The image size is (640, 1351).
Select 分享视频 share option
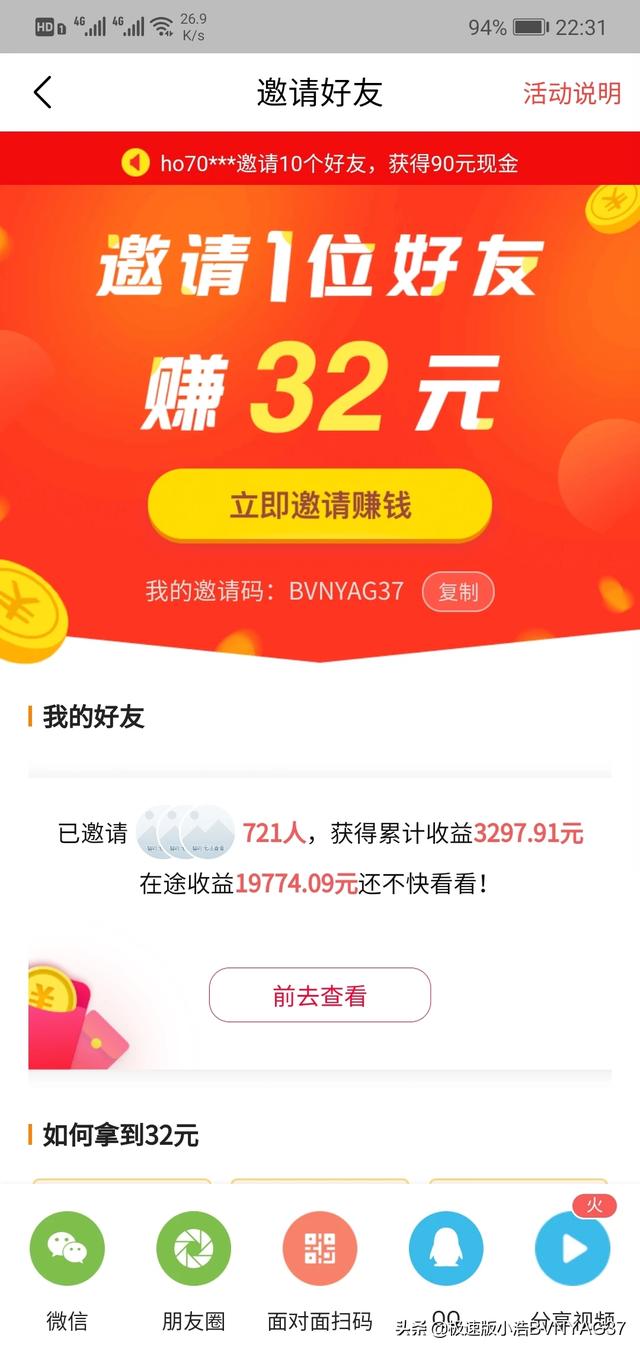click(572, 1248)
